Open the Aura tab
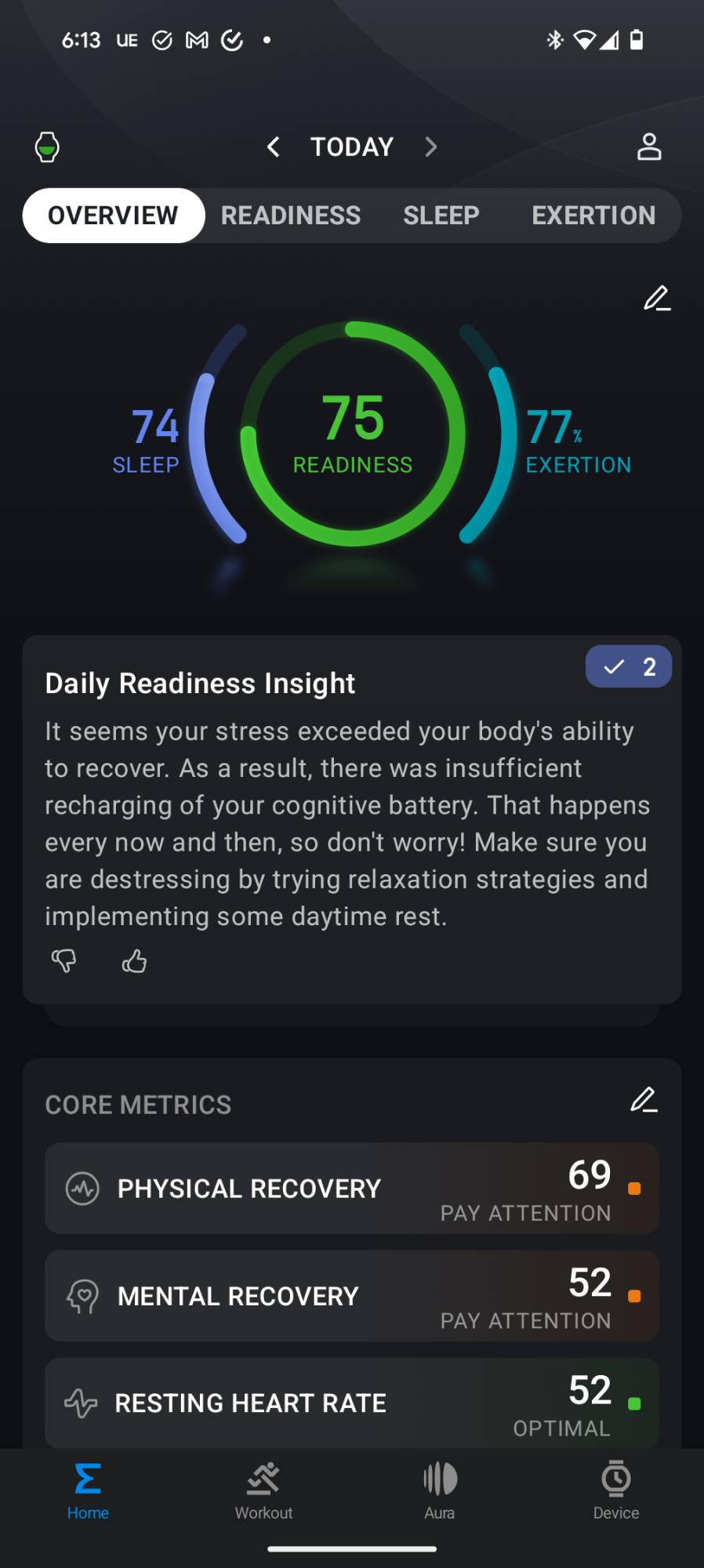704x1568 pixels. (x=440, y=1491)
